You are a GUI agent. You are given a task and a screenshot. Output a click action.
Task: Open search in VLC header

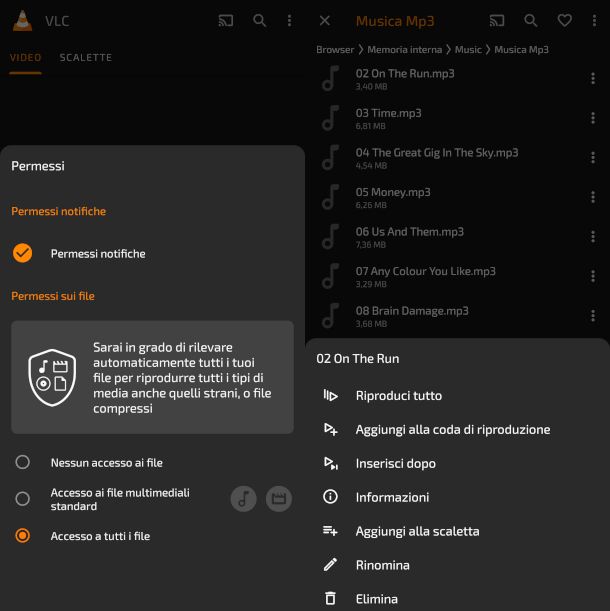[260, 20]
